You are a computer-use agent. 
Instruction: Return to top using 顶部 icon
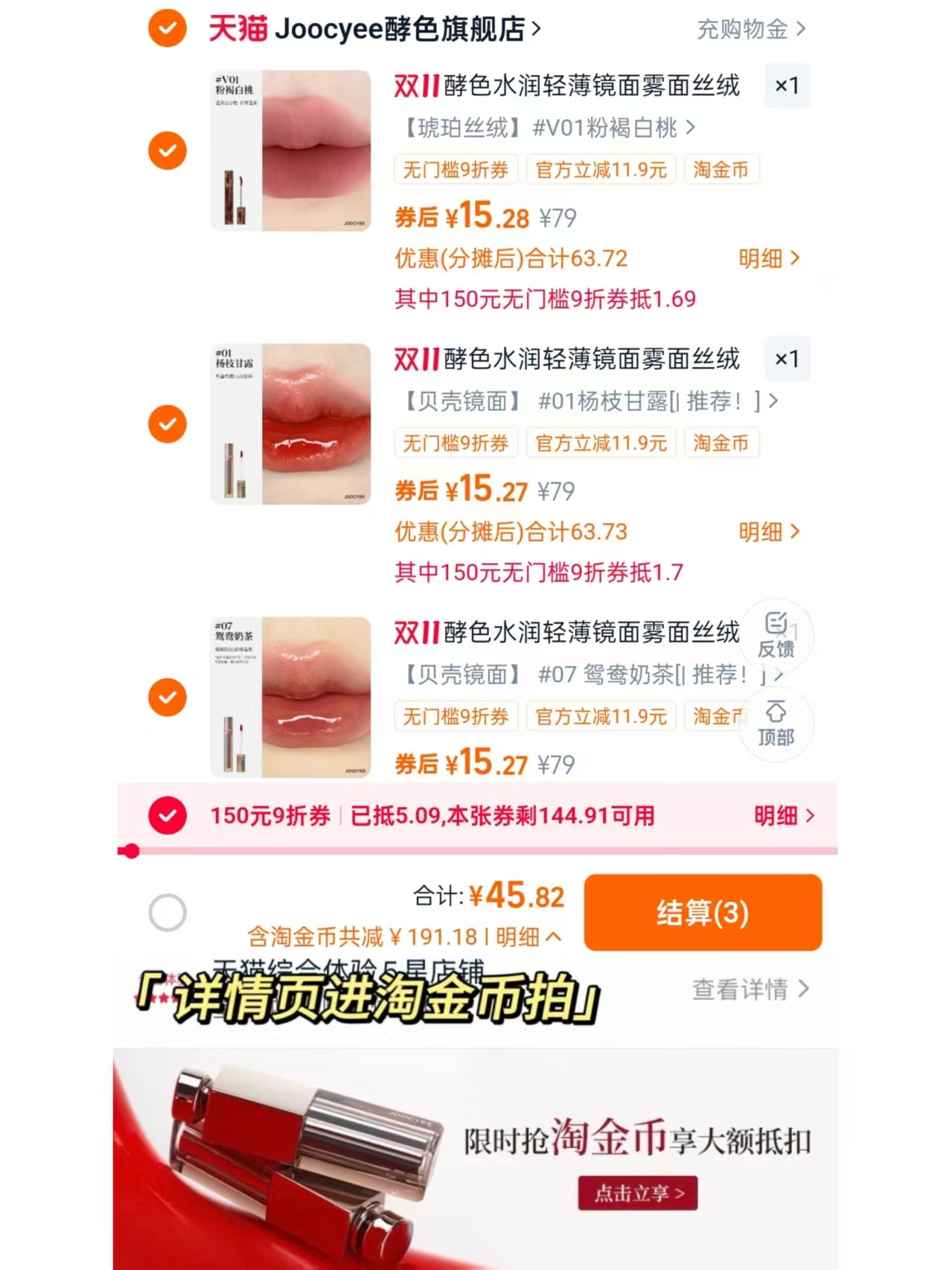(x=776, y=724)
